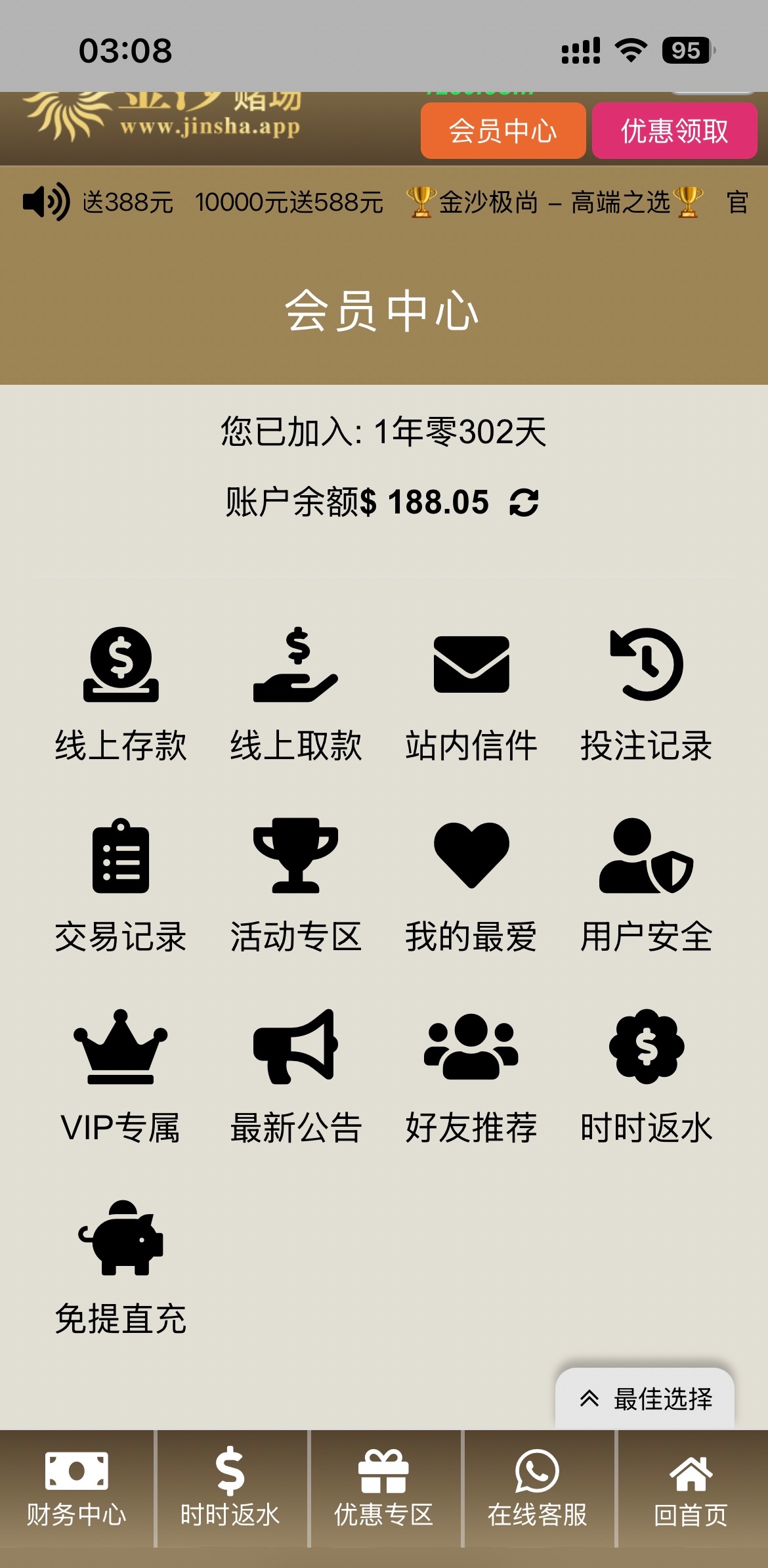
Task: Select 免提直充 piggy bank
Action: pos(121,1266)
